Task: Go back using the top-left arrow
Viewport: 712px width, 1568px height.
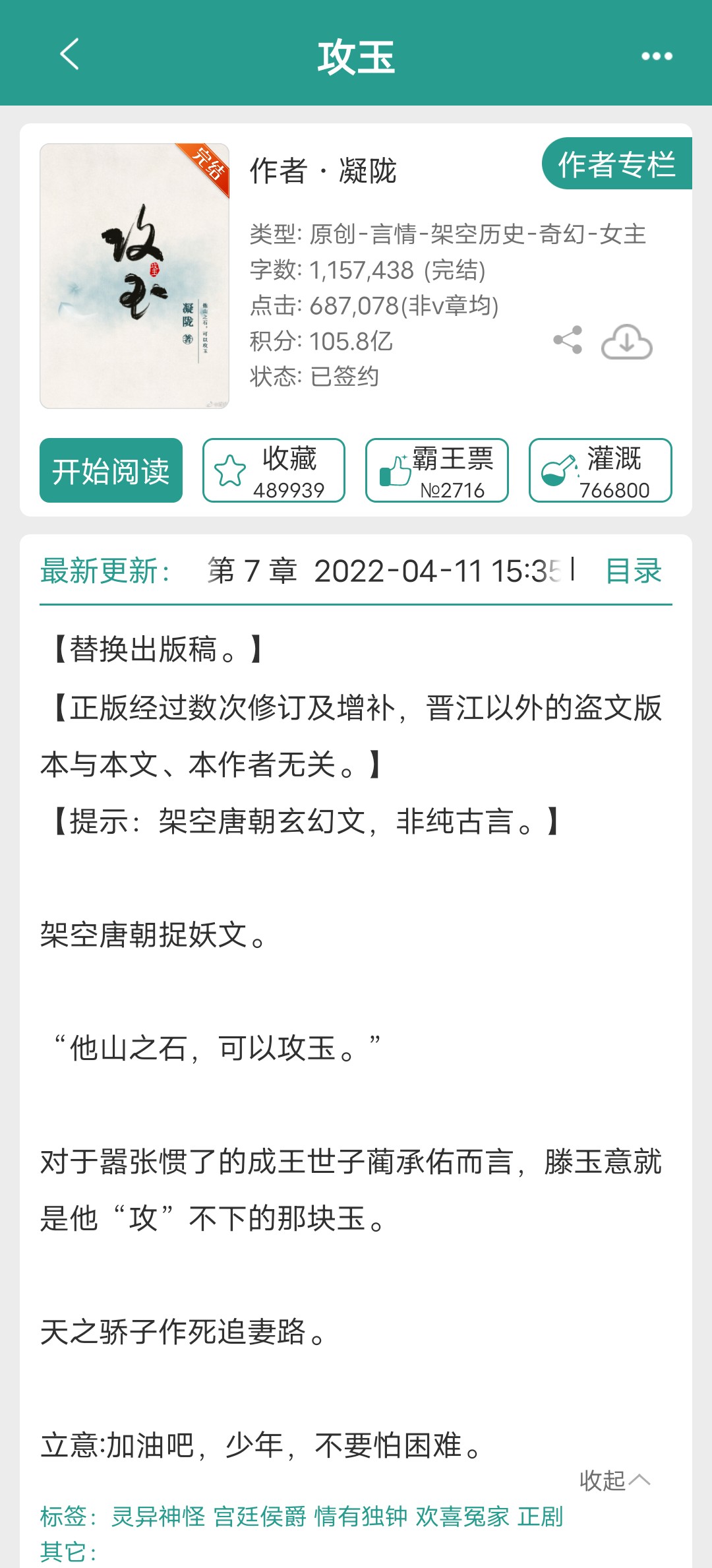Action: click(69, 54)
